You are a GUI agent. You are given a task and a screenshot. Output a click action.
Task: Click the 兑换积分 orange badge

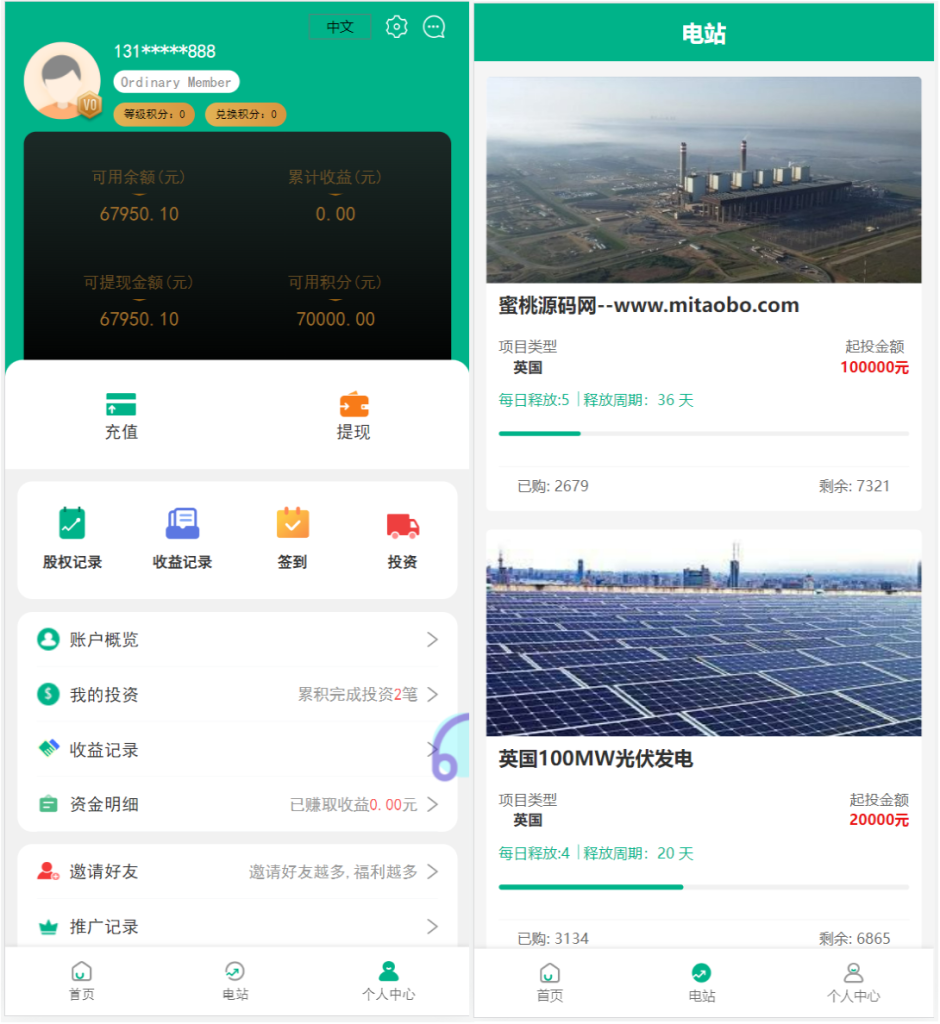tap(245, 114)
